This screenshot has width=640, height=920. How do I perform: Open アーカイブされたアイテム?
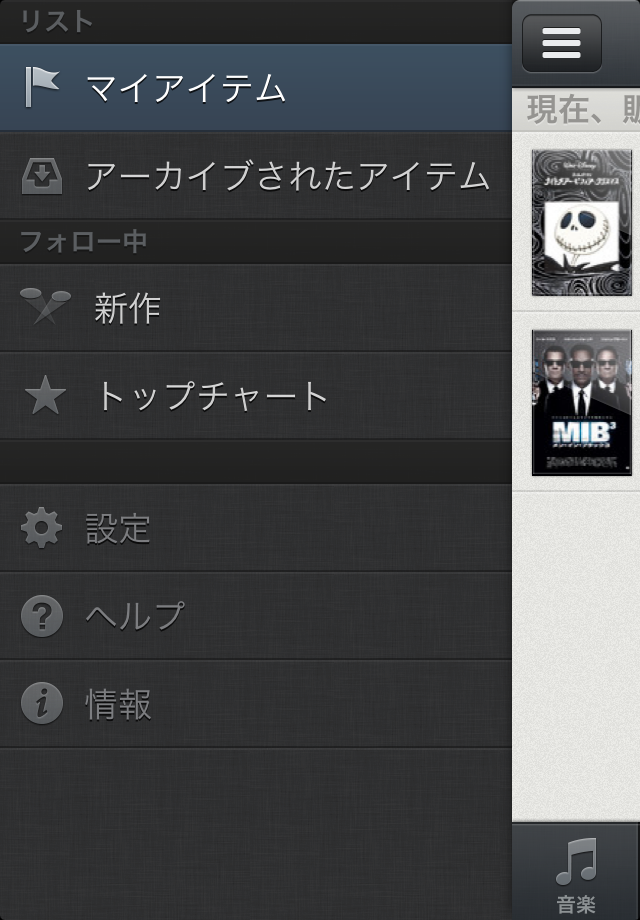click(255, 176)
